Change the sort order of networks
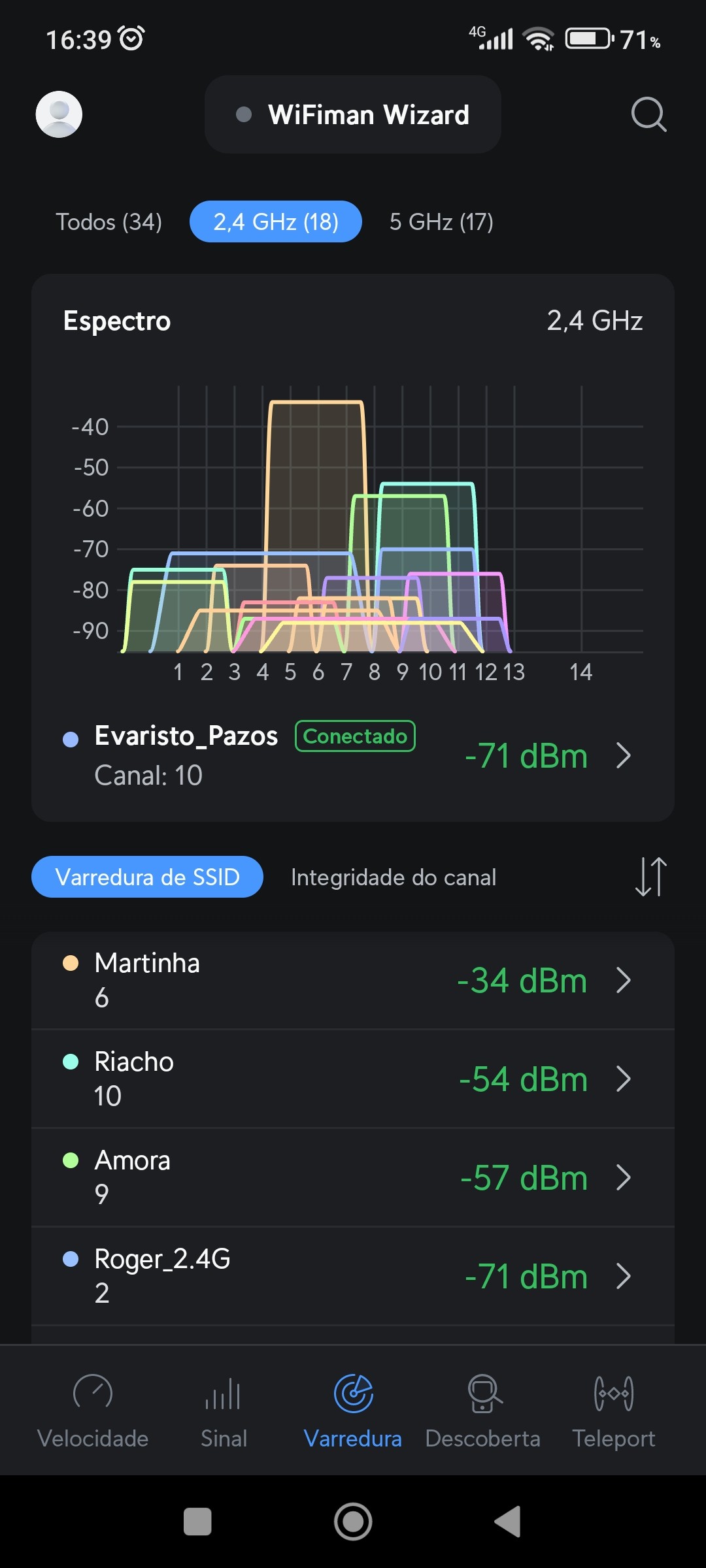This screenshot has width=706, height=1568. coord(650,877)
